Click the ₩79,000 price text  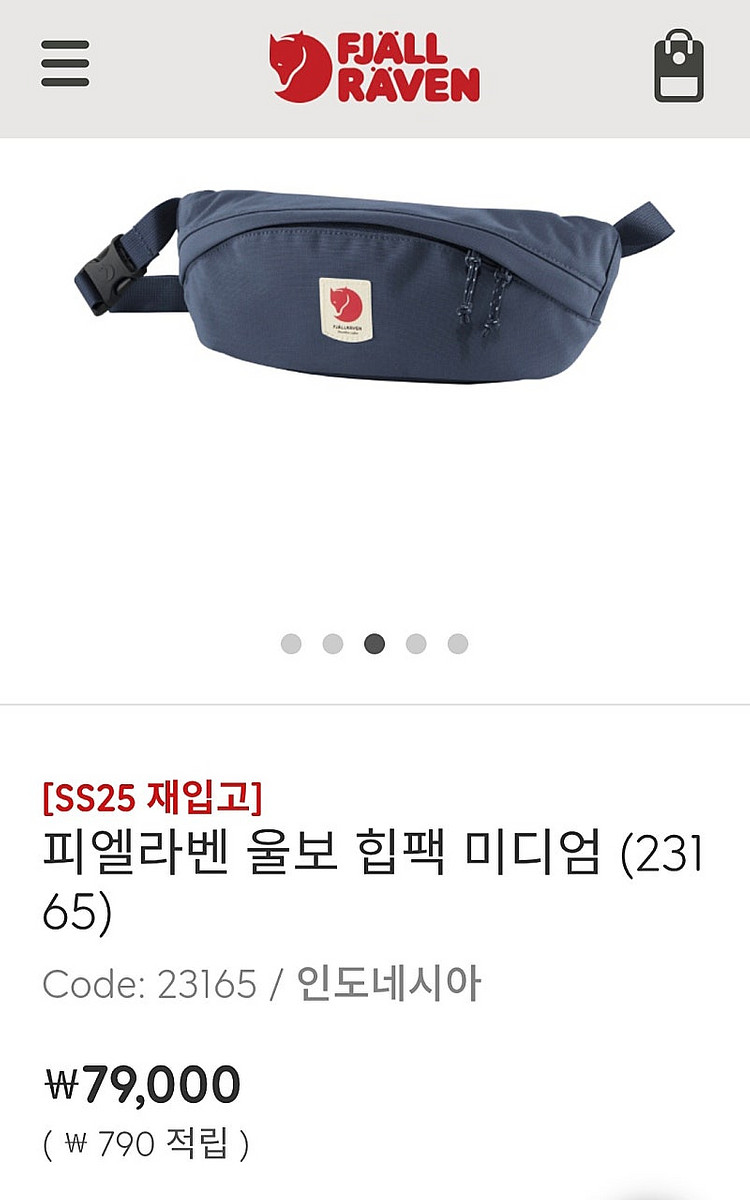[x=140, y=1083]
